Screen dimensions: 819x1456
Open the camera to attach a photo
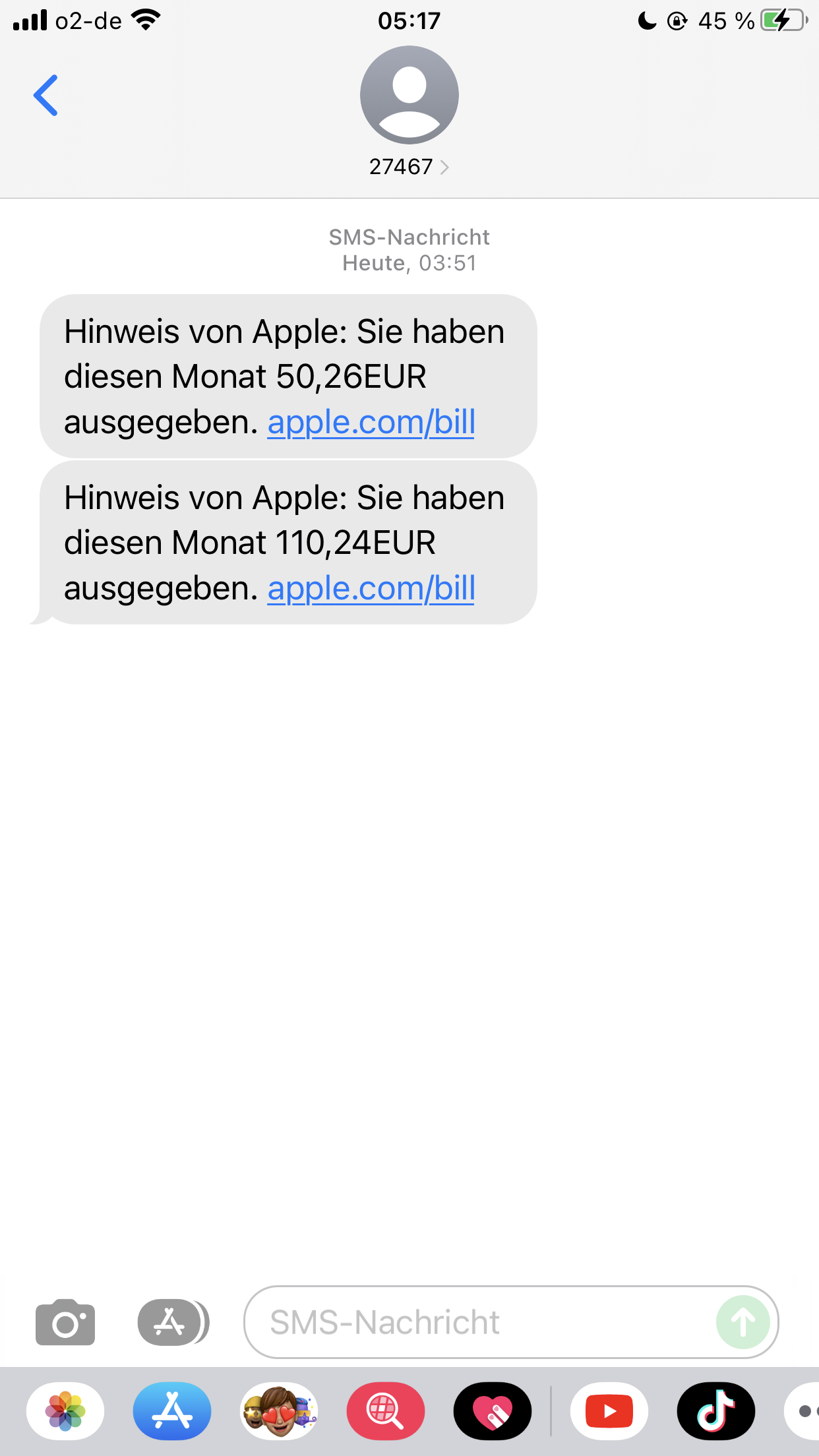click(x=65, y=1322)
